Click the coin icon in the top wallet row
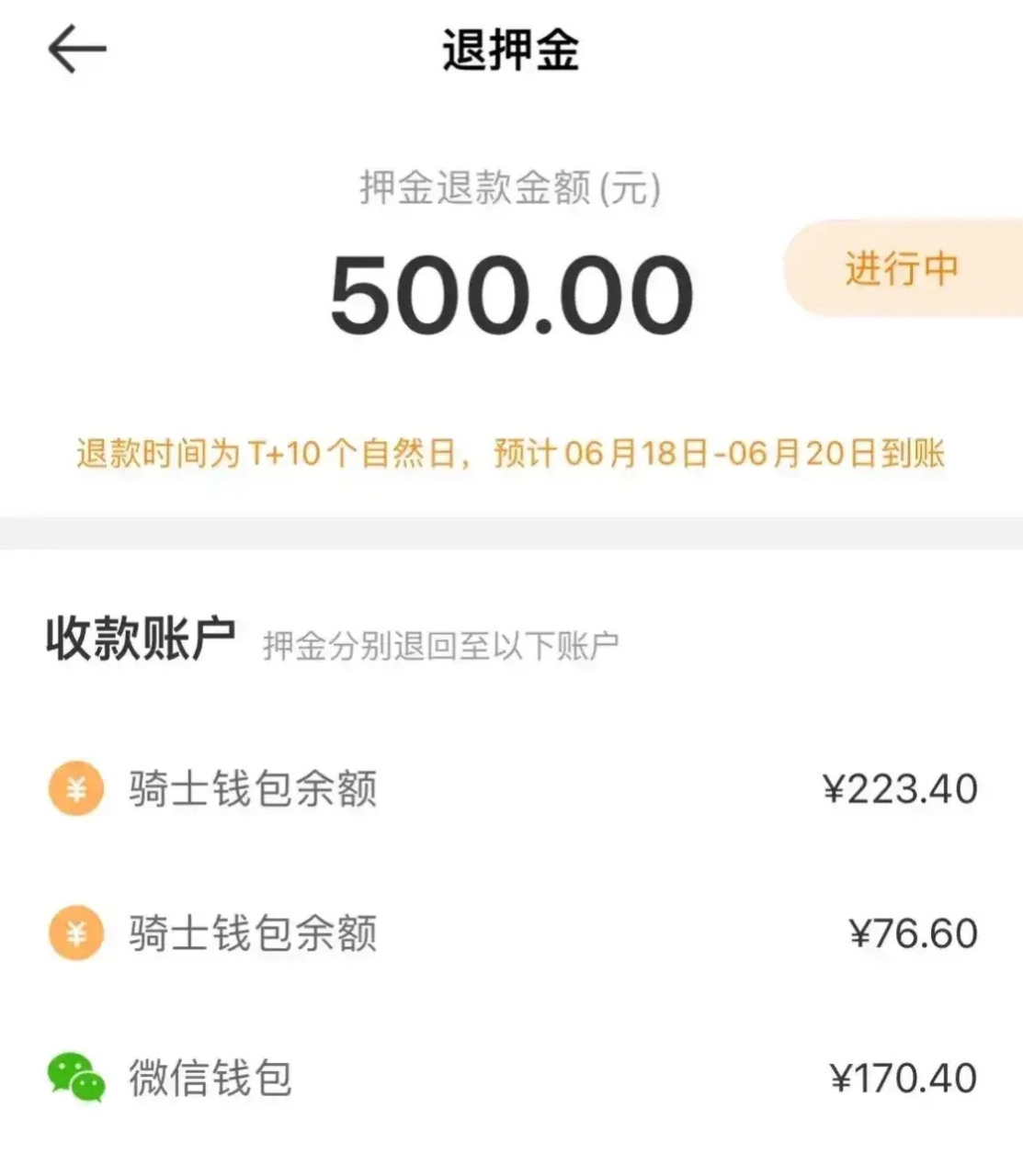The width and height of the screenshot is (1023, 1176). click(x=76, y=788)
